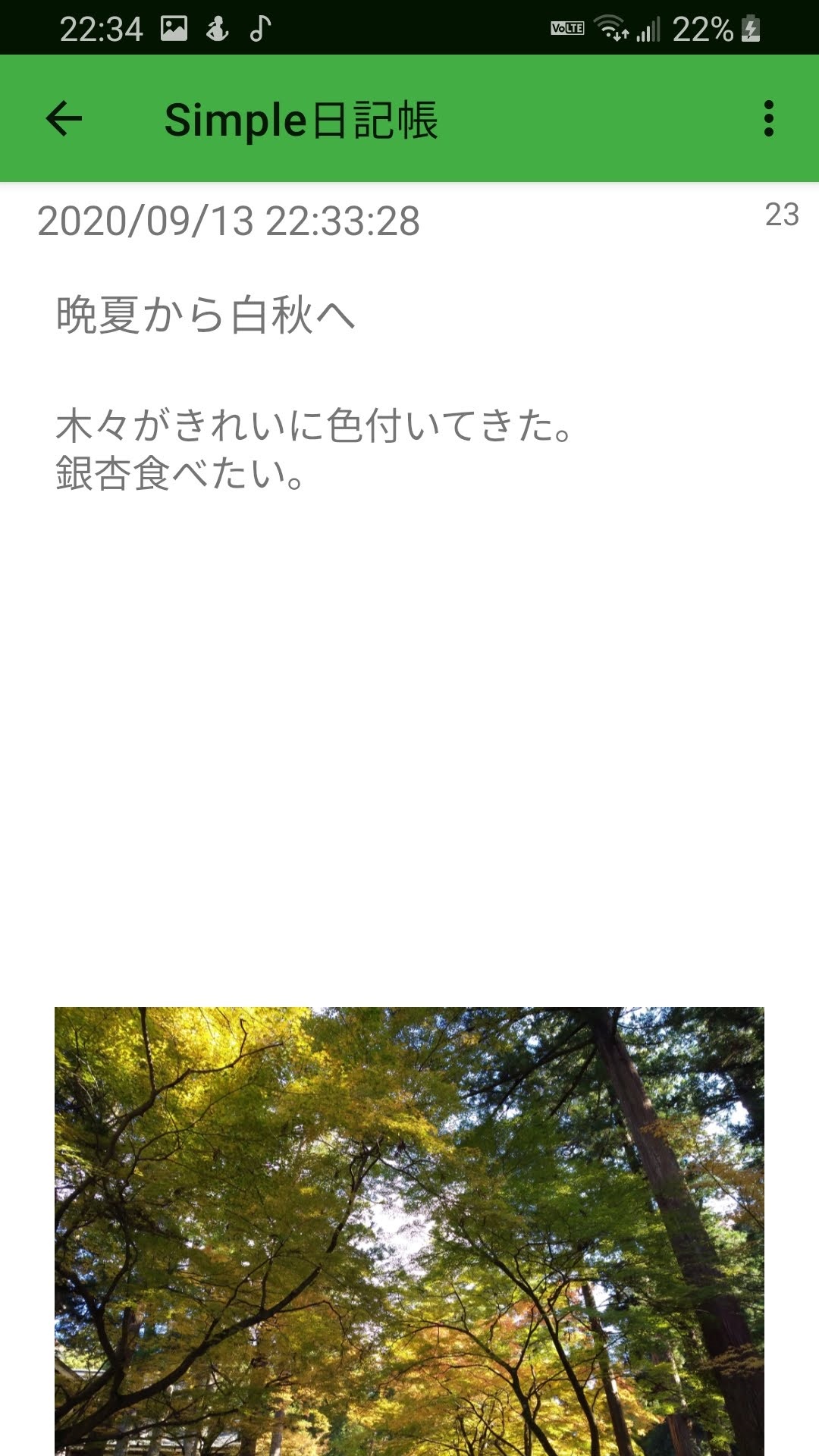
Task: Tap the Simple日記帳 title
Action: [303, 118]
